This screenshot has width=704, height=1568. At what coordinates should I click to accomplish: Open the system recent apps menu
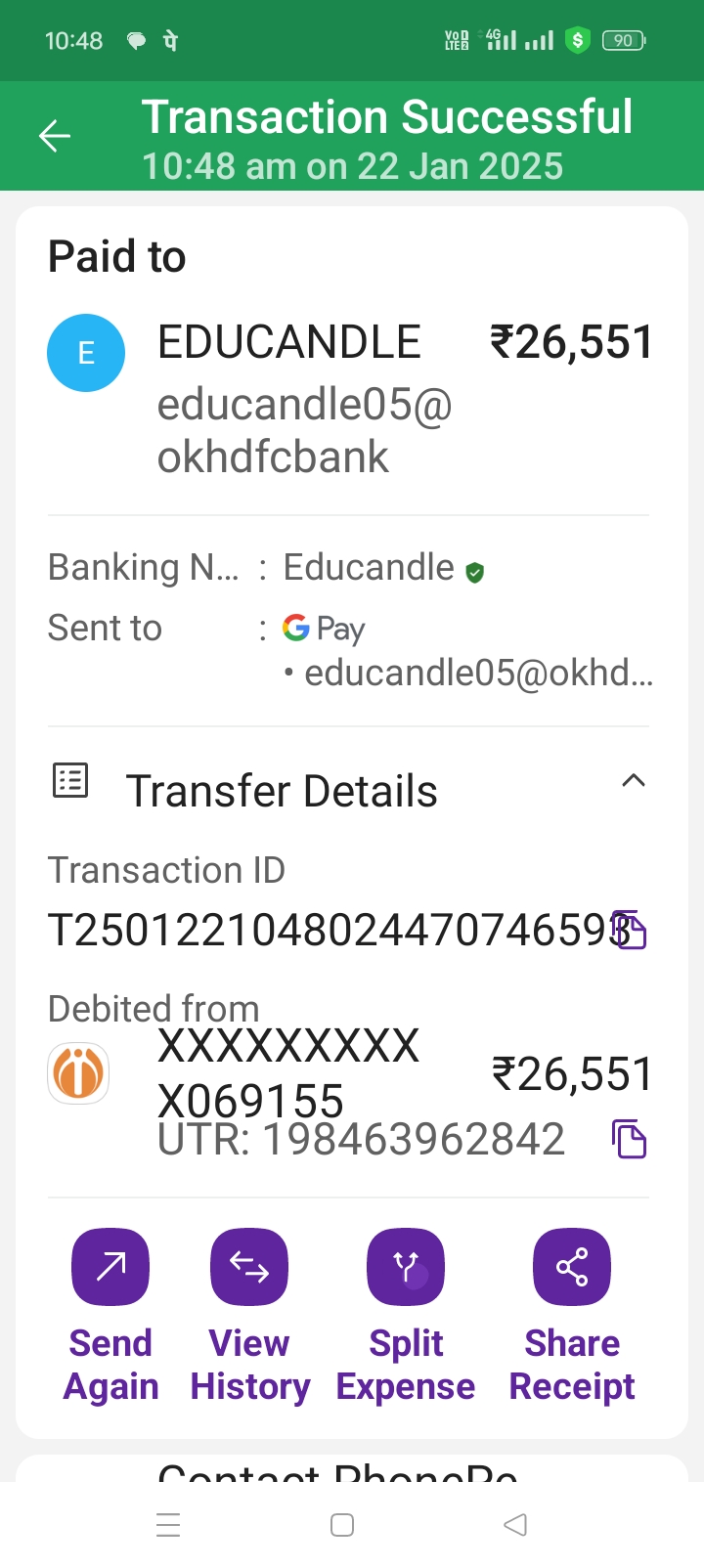pyautogui.click(x=168, y=1525)
